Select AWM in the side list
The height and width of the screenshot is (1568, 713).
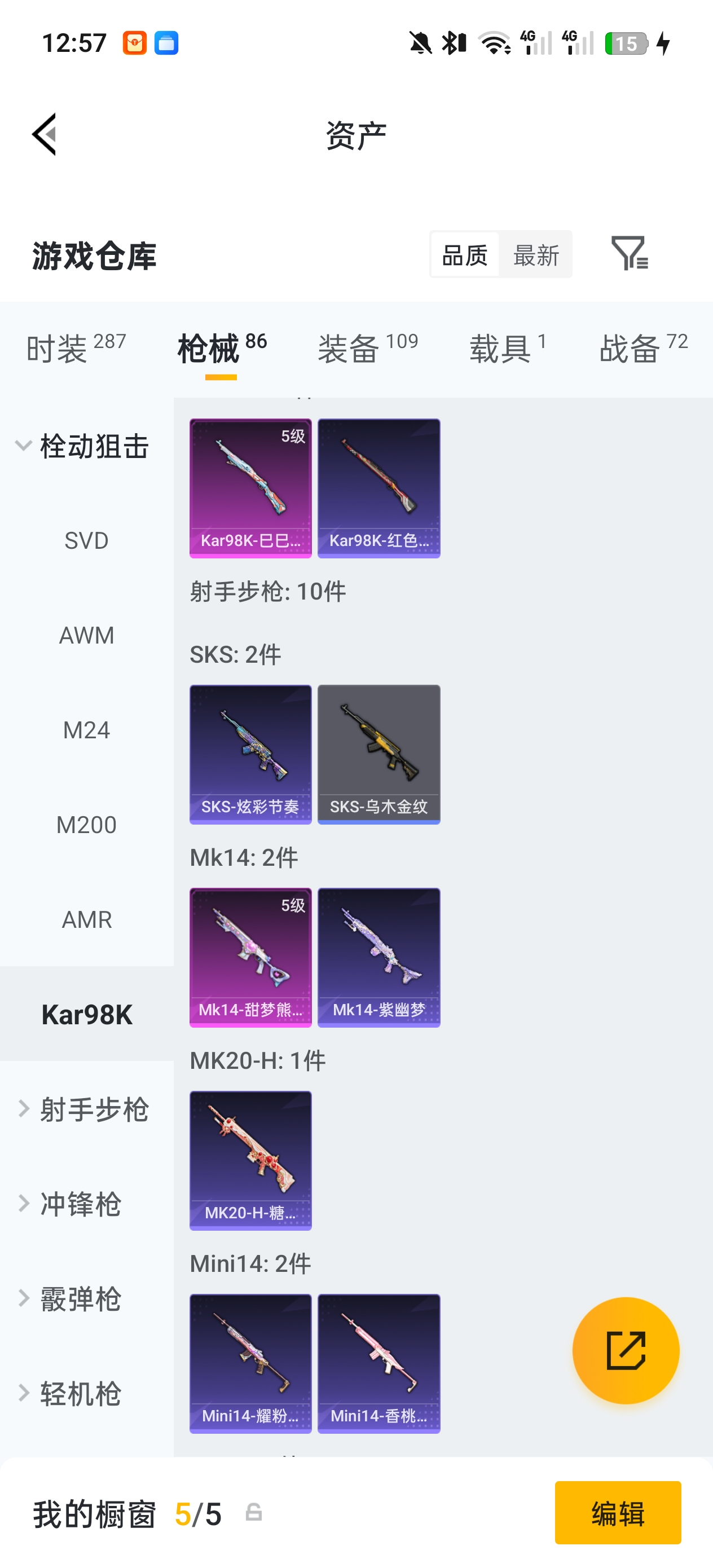(86, 636)
